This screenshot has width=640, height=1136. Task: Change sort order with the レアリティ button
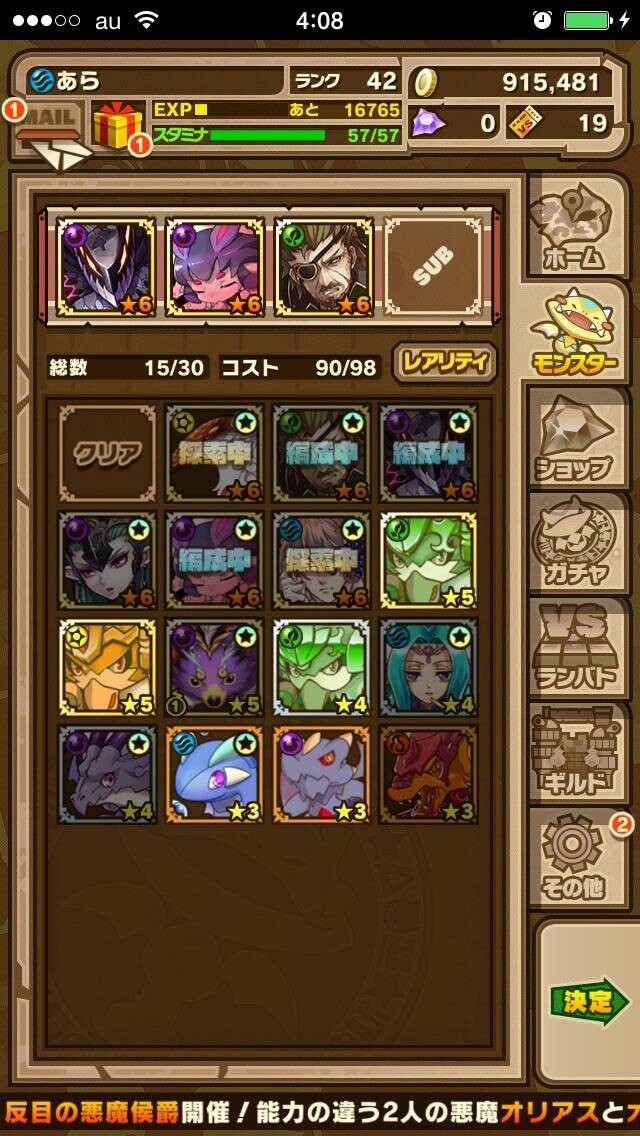click(x=445, y=362)
